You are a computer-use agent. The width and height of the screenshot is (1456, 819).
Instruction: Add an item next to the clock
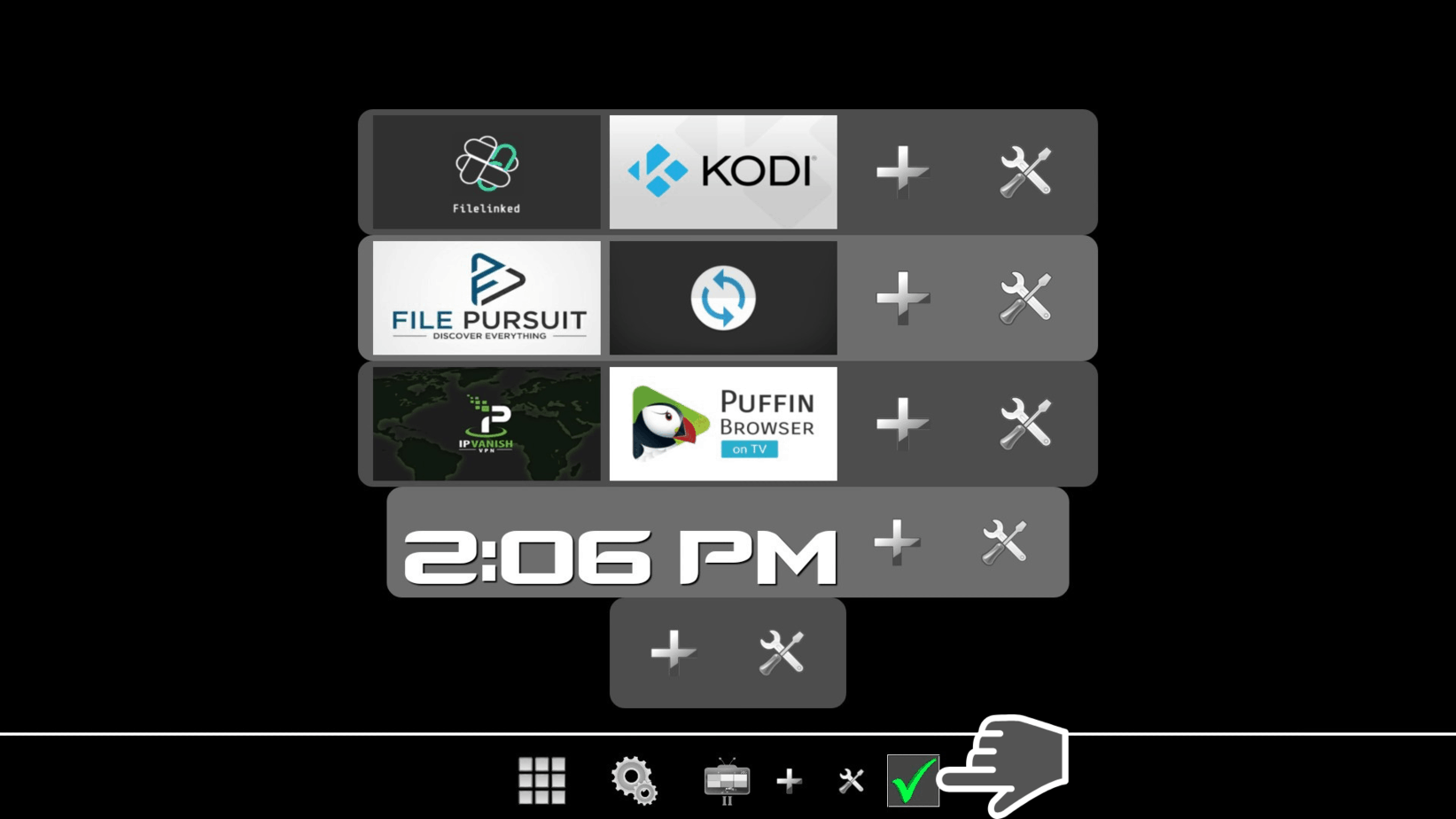[x=897, y=542]
